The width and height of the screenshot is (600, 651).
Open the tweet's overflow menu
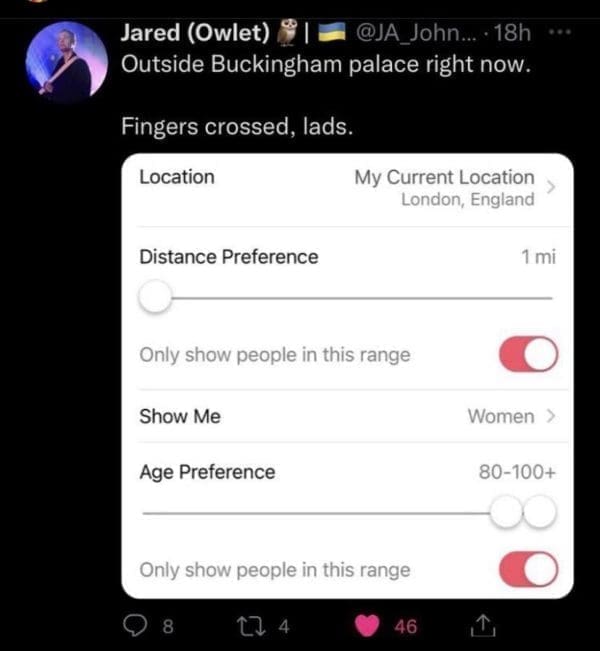pyautogui.click(x=568, y=32)
